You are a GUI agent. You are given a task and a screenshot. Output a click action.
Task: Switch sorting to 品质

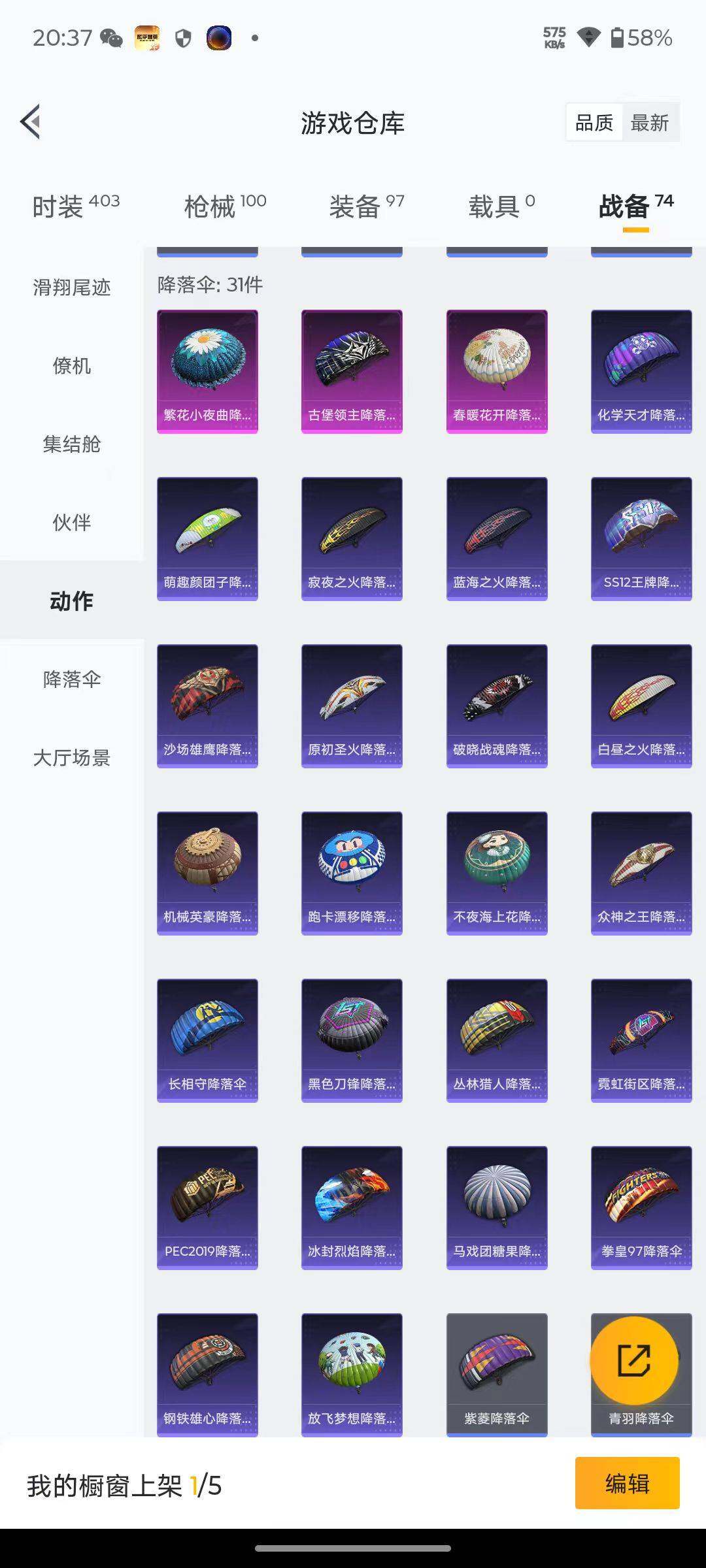pyautogui.click(x=594, y=122)
